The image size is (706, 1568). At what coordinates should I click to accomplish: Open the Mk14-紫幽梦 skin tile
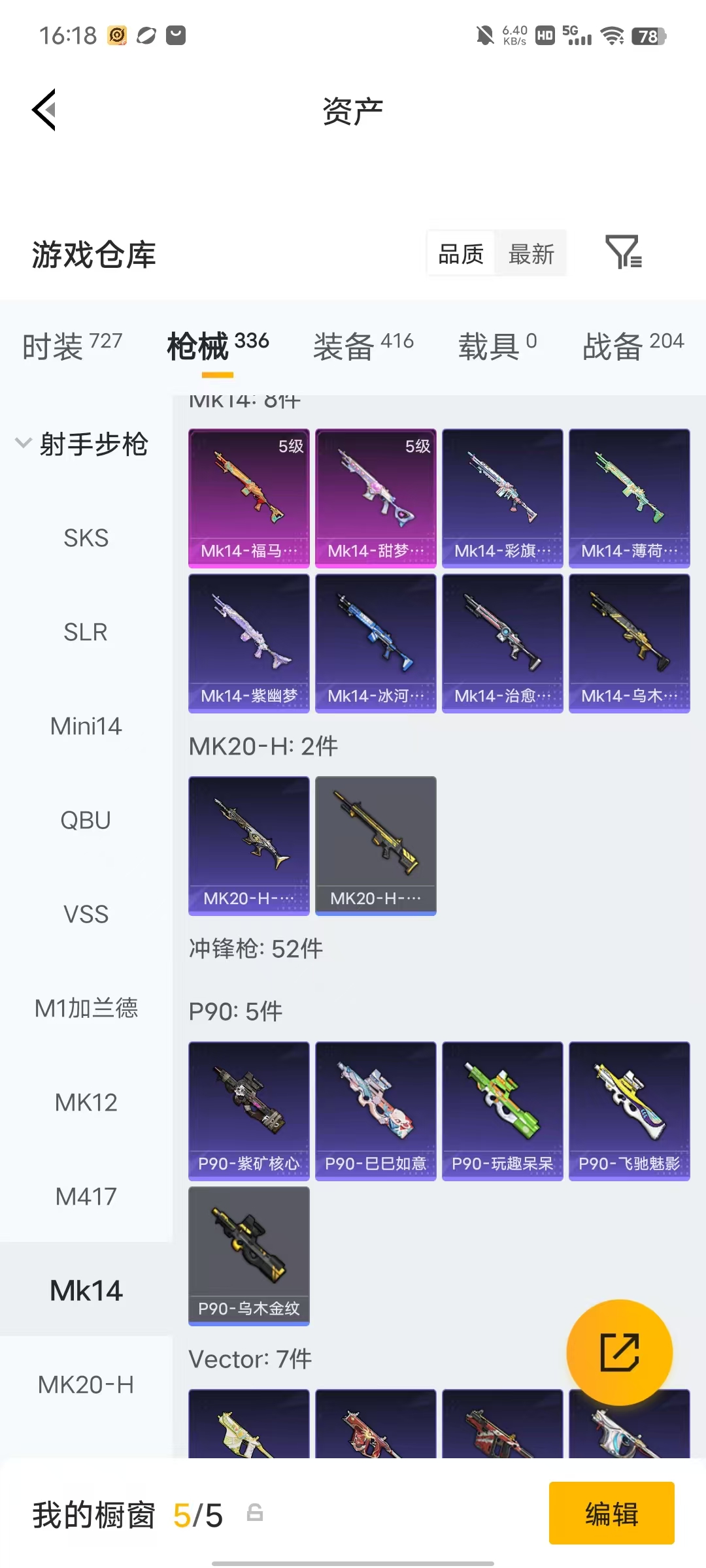click(249, 644)
